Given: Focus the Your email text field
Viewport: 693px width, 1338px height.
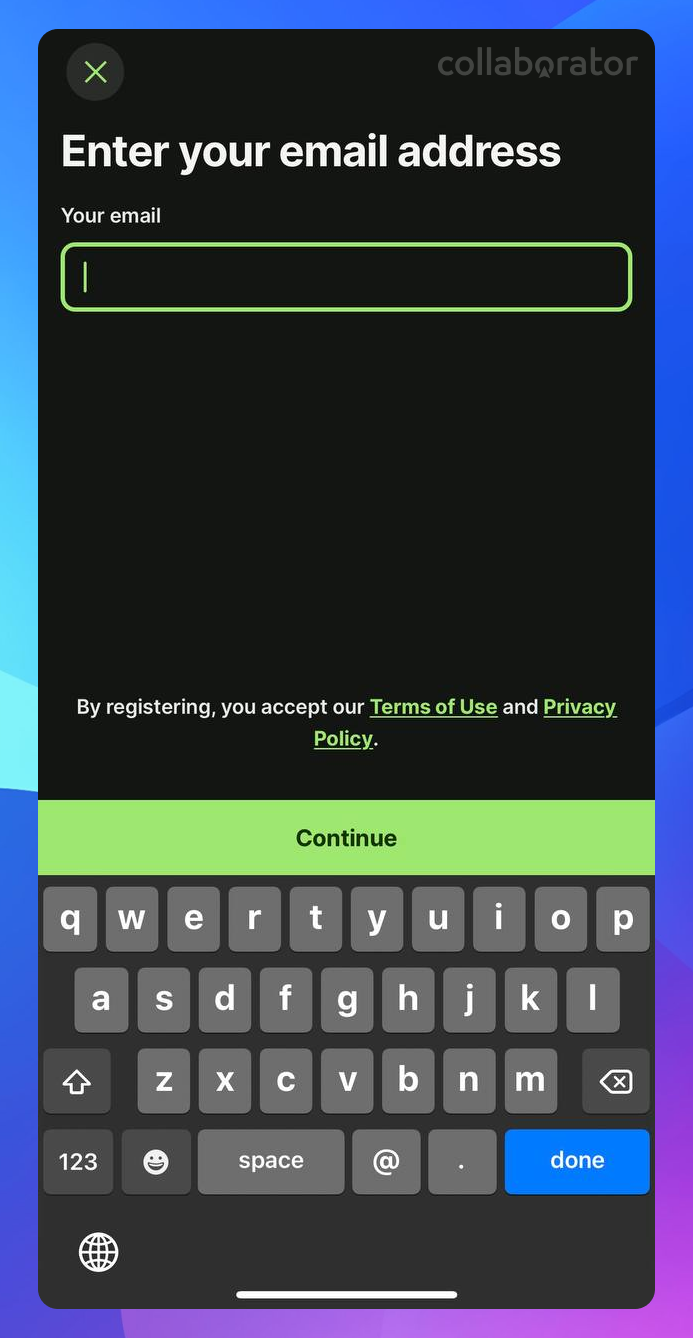Looking at the screenshot, I should (x=346, y=277).
